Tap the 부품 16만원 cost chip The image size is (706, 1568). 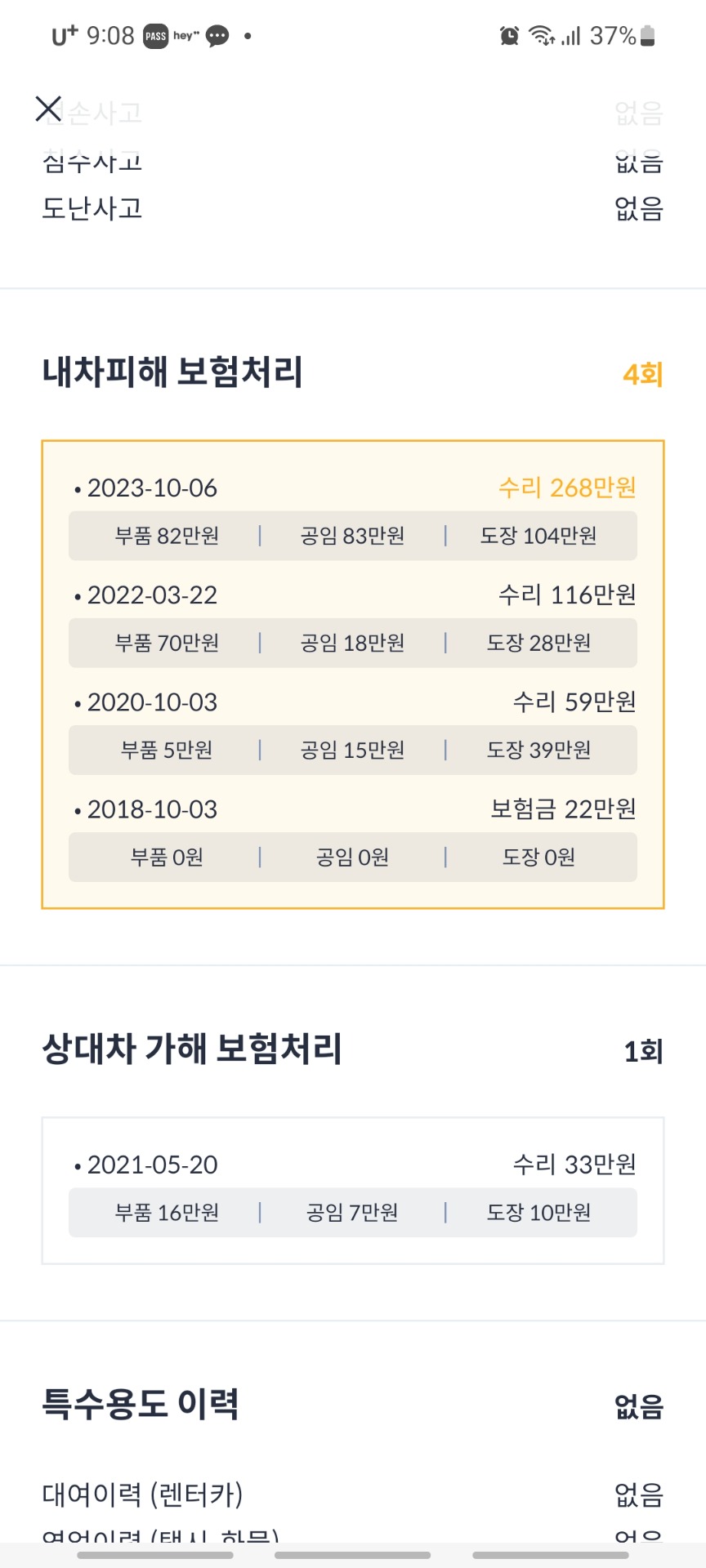click(x=167, y=1213)
